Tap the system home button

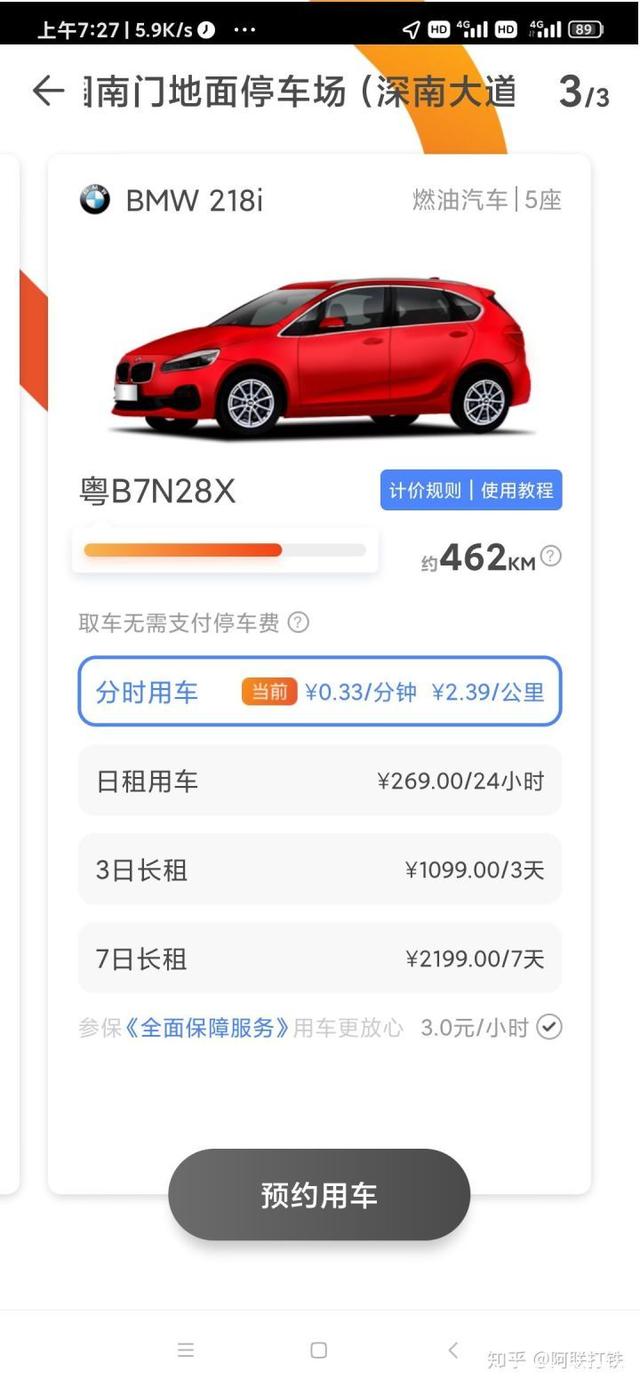tap(318, 1350)
